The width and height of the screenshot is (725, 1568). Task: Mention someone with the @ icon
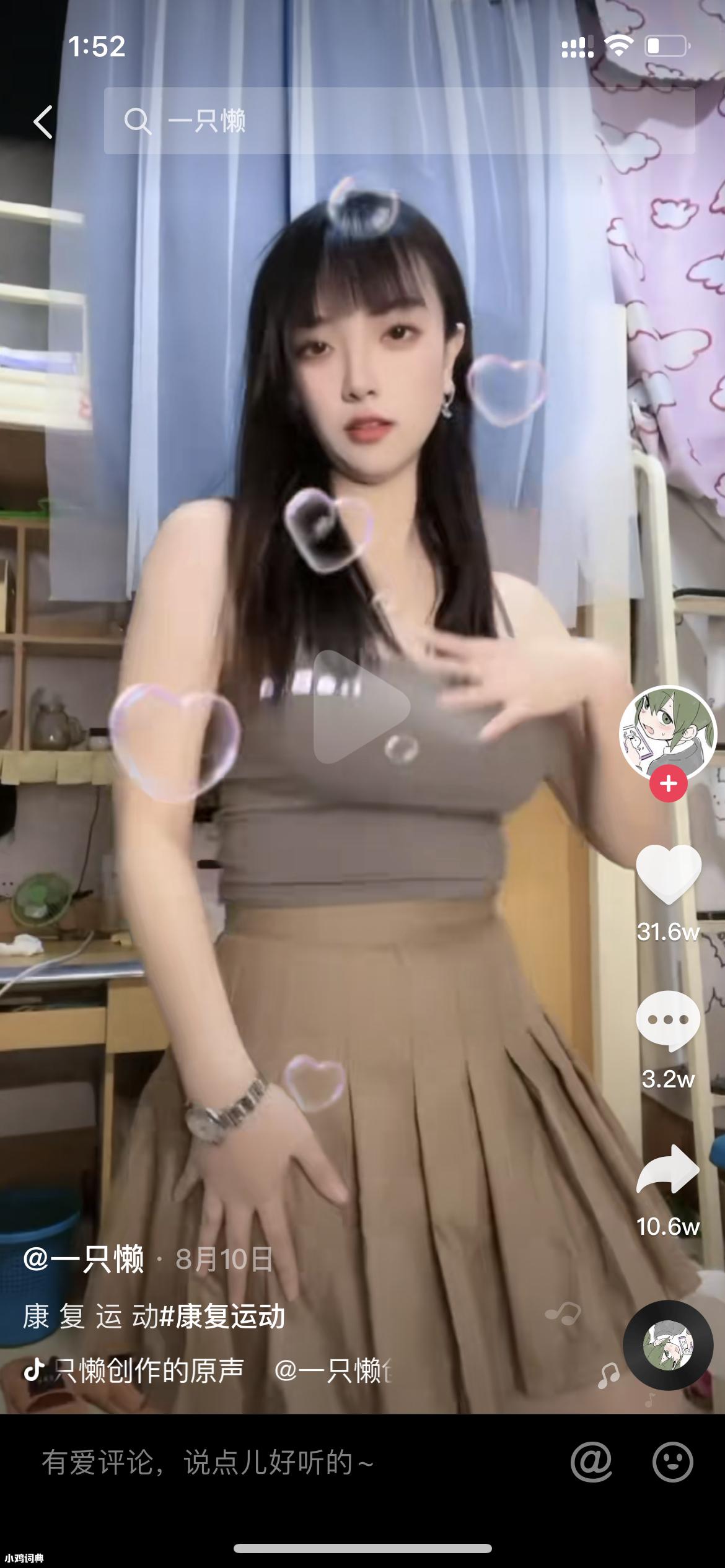click(591, 1462)
